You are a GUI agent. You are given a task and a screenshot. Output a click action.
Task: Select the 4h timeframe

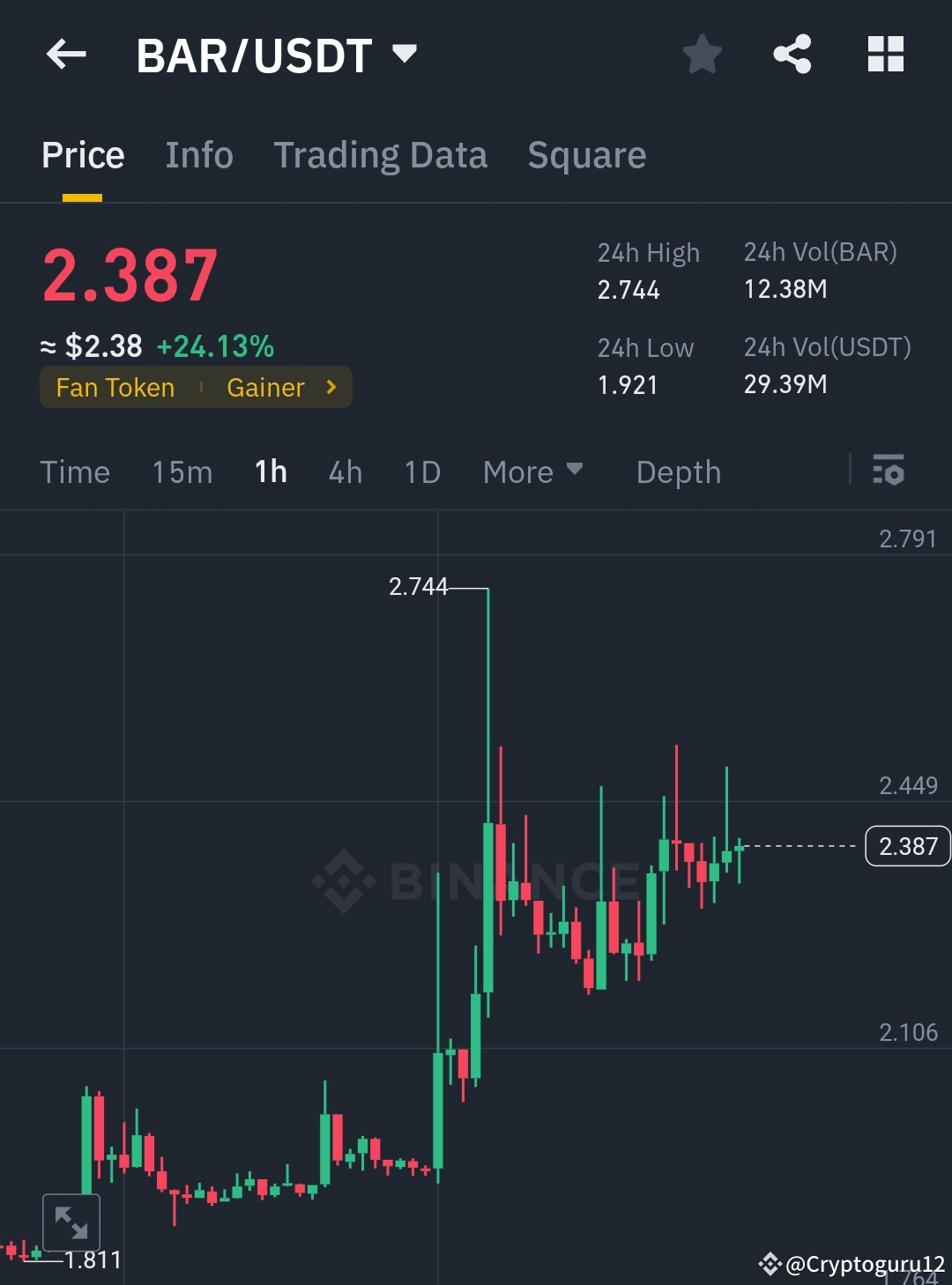[x=344, y=472]
